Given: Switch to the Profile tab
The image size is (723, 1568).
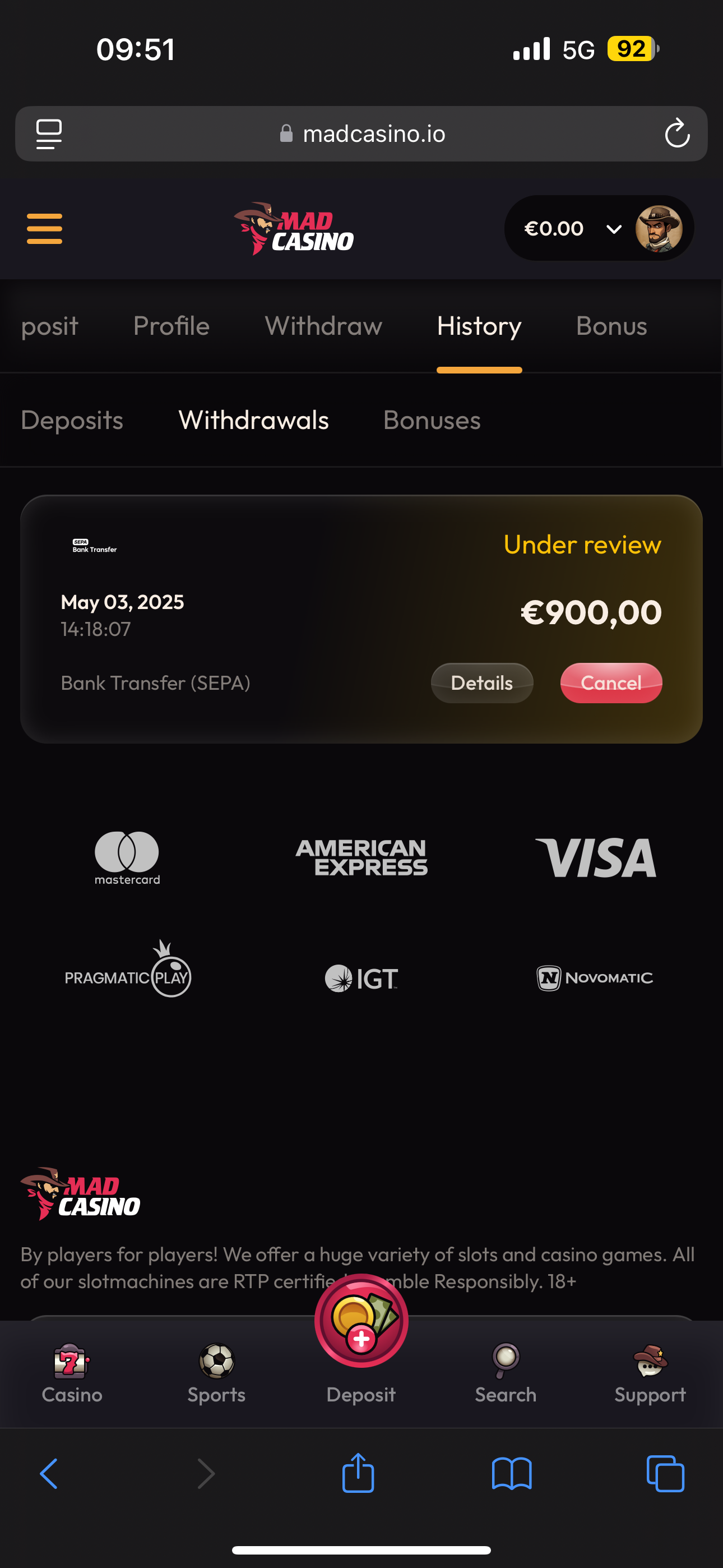Looking at the screenshot, I should 171,326.
